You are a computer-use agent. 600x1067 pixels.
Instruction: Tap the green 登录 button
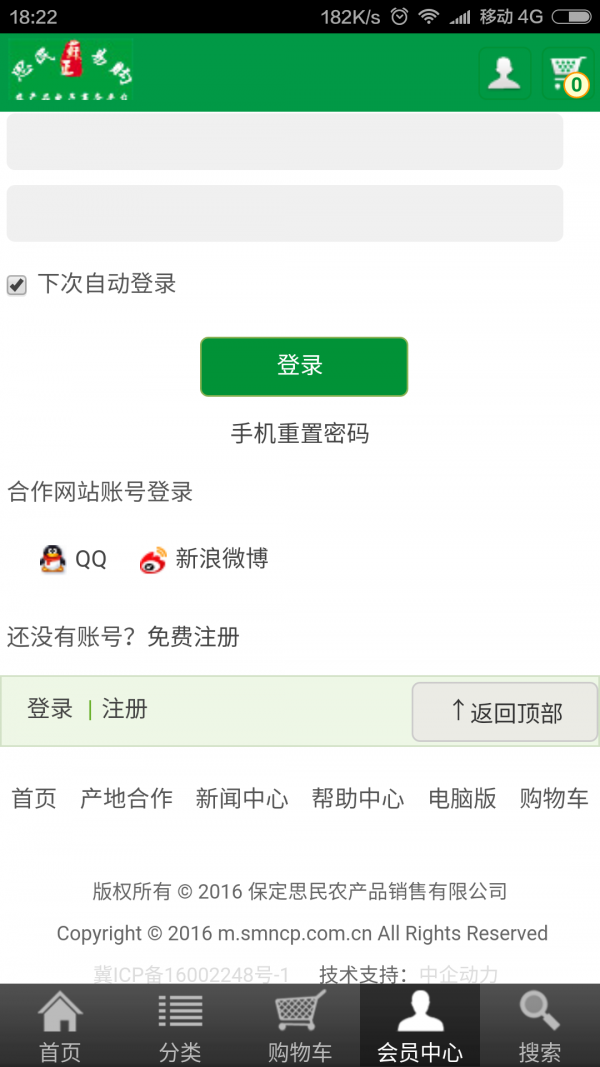click(x=304, y=366)
